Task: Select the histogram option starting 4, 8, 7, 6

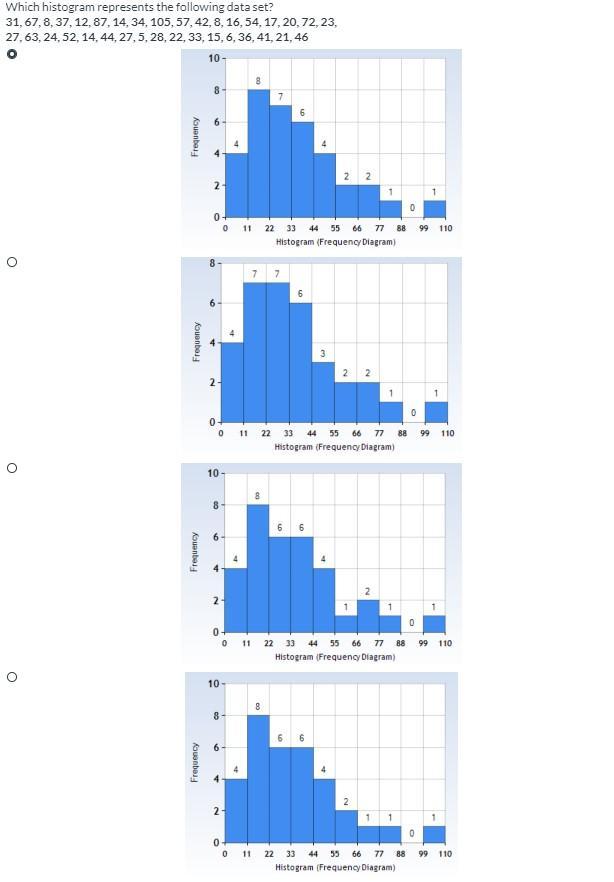Action: point(11,52)
